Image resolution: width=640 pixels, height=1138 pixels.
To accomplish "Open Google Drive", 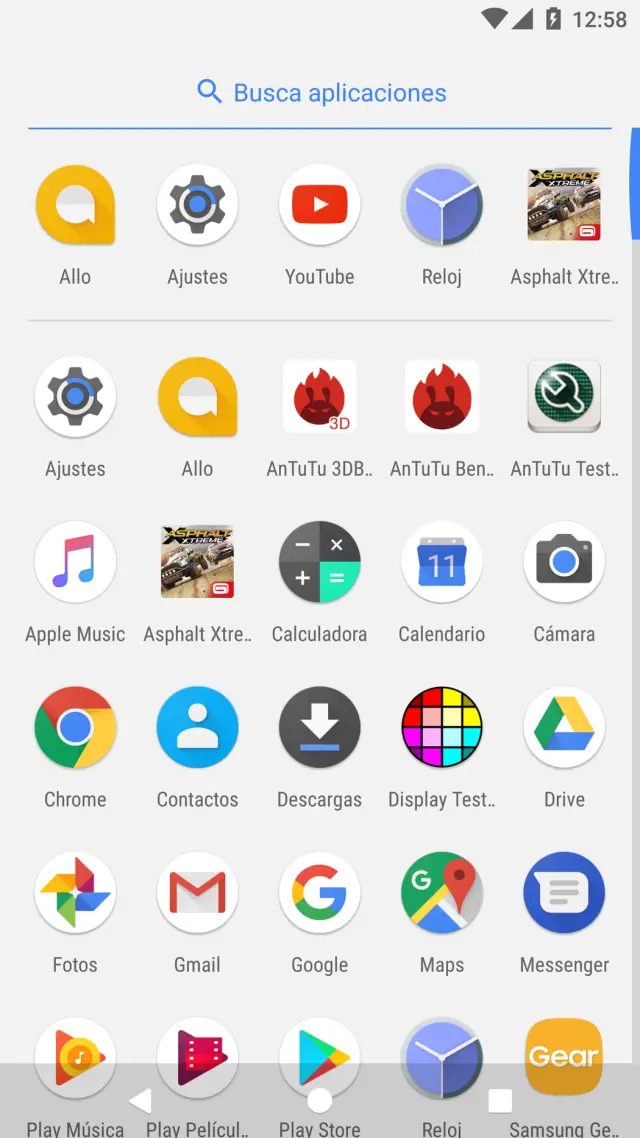I will click(564, 727).
